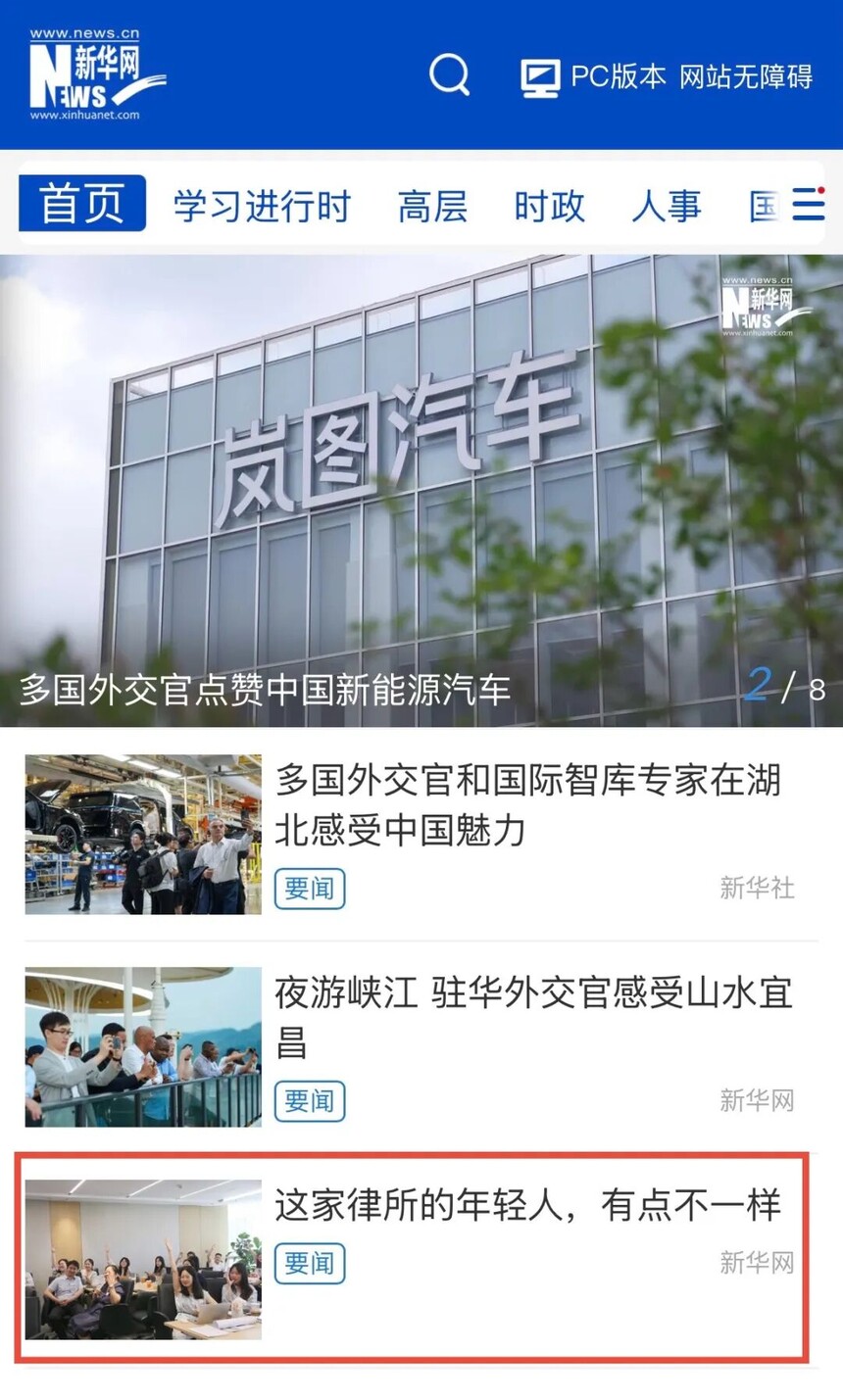
Task: Open the search magnifier icon
Action: tap(450, 74)
